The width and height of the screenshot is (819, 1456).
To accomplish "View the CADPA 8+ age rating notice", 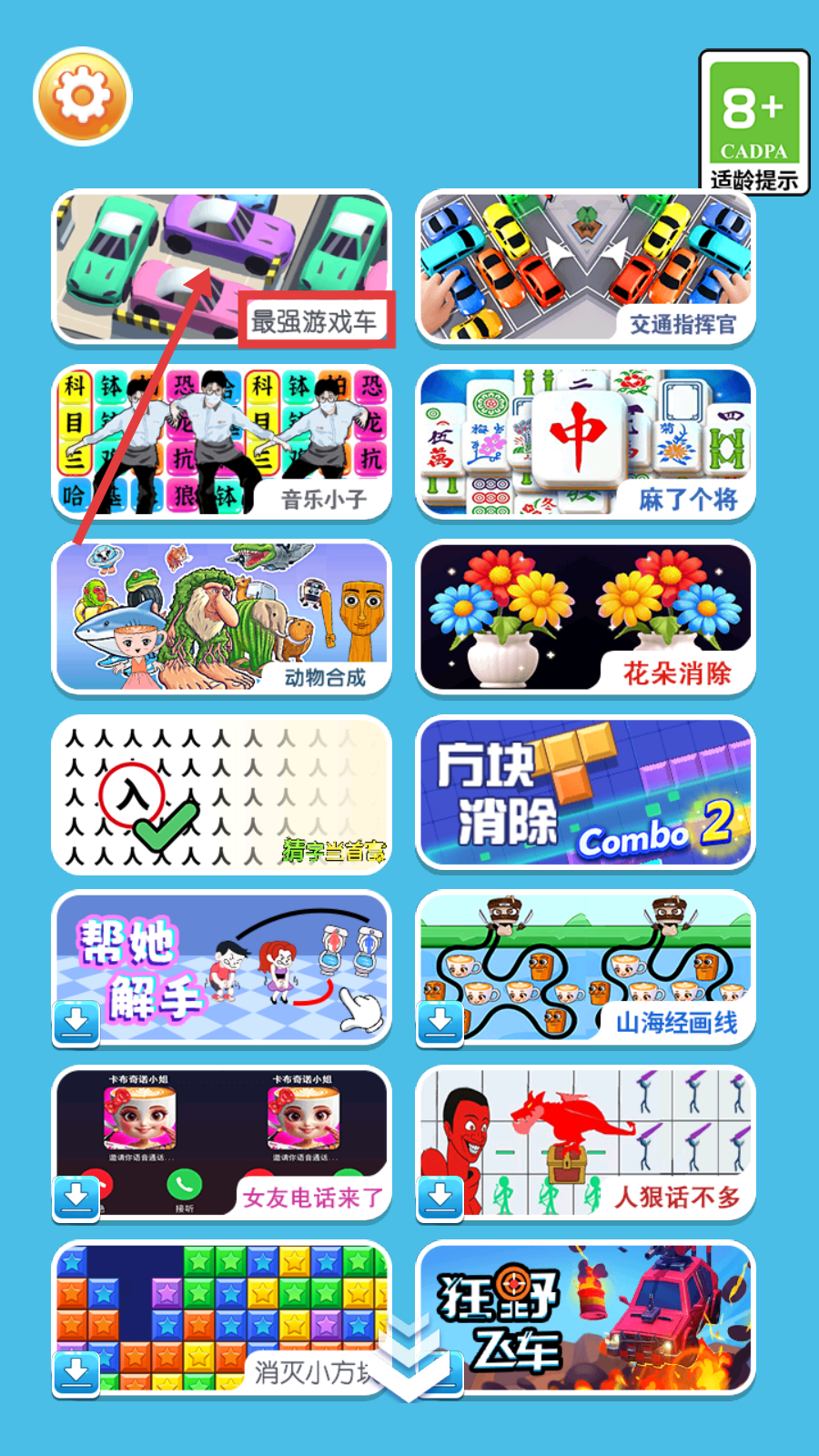I will point(753,122).
